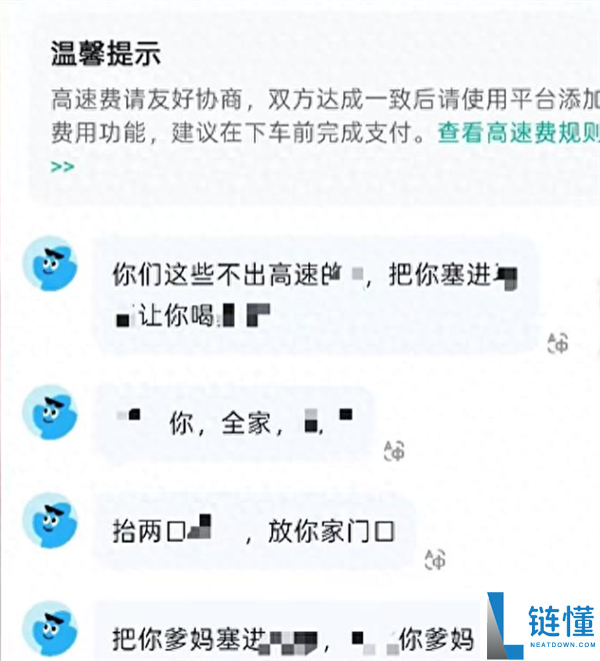This screenshot has width=600, height=661.
Task: Translate the message starting 你们这些不出高速
Action: click(558, 344)
